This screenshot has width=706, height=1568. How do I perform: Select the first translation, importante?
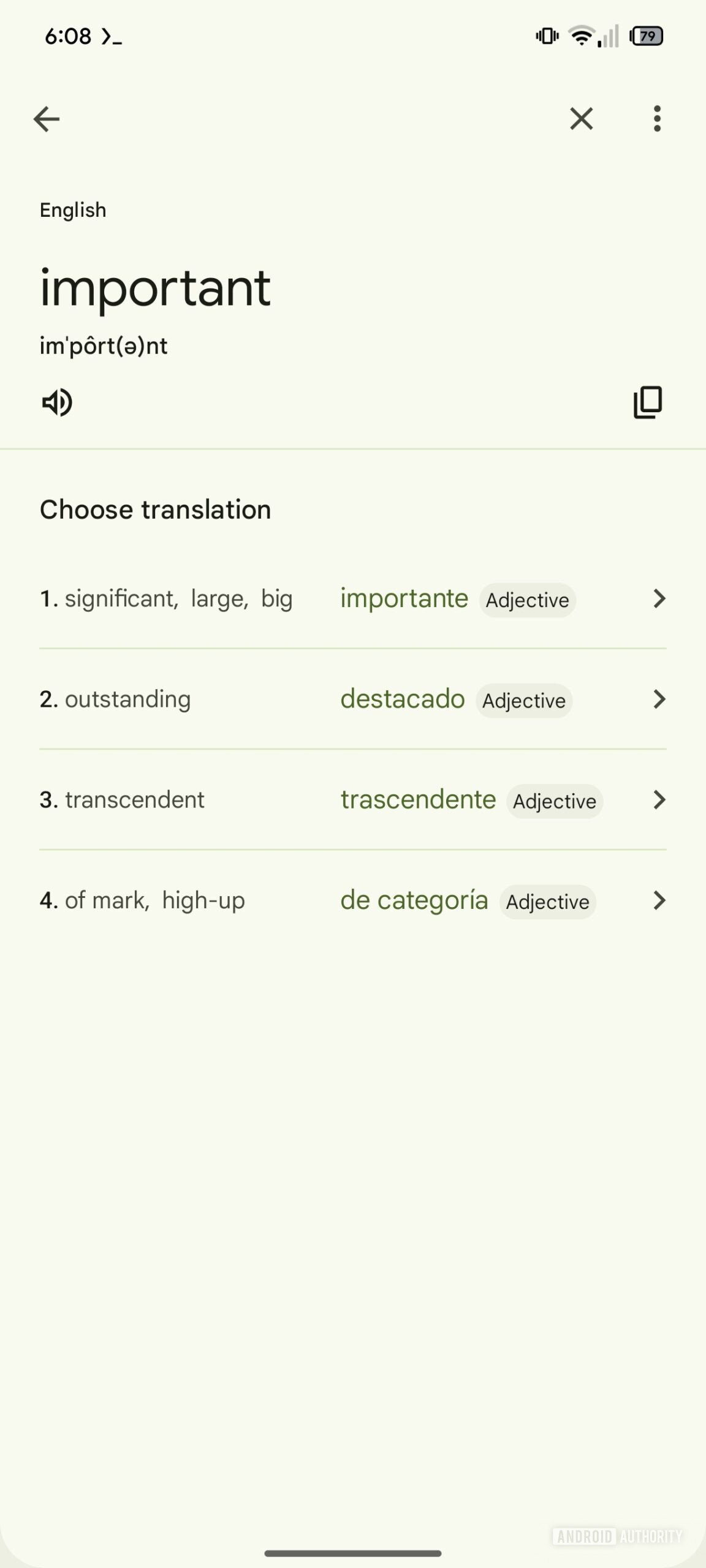[404, 599]
